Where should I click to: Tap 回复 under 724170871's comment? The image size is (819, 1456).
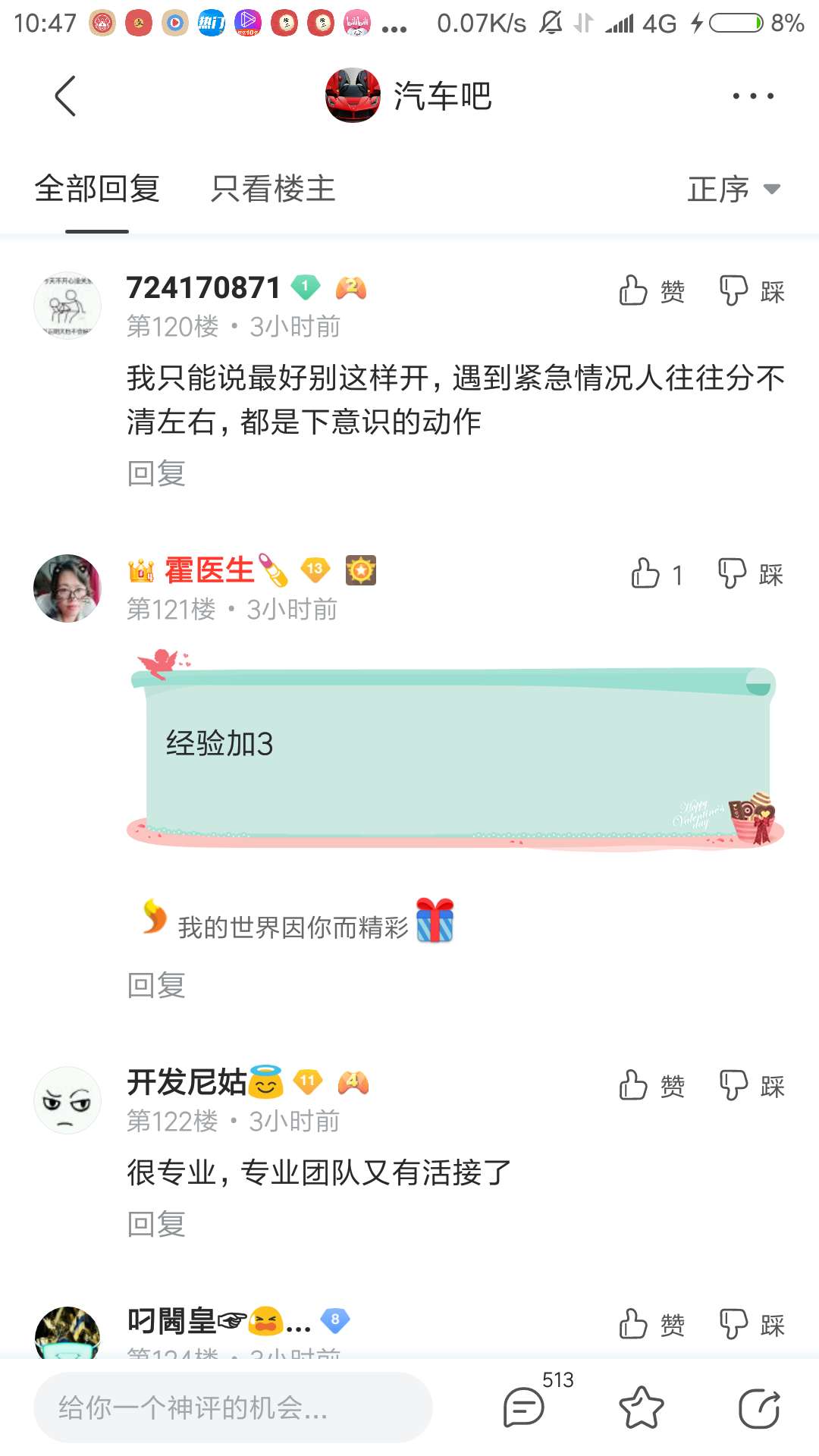pyautogui.click(x=156, y=473)
